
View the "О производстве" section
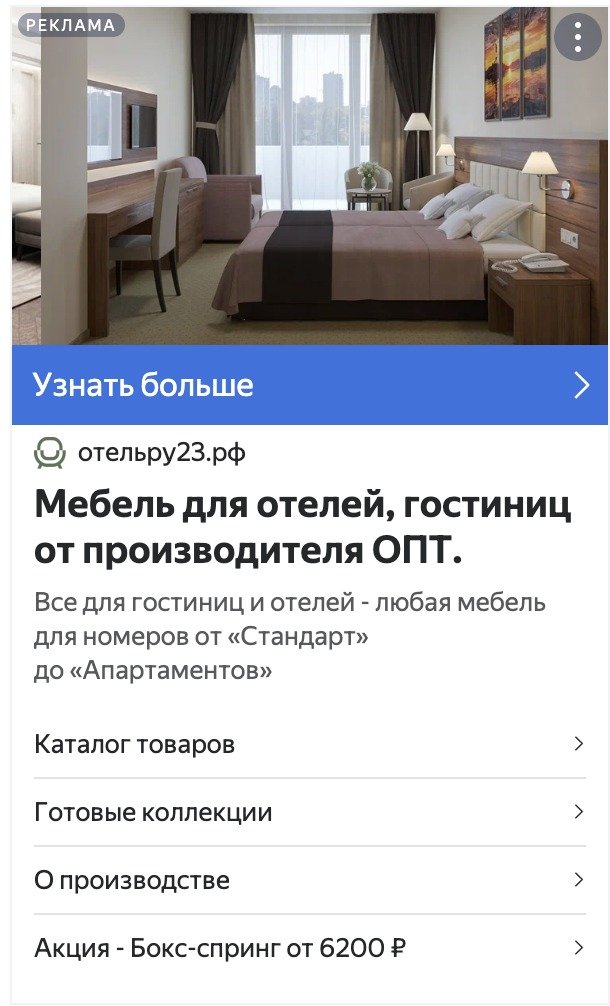pos(310,880)
